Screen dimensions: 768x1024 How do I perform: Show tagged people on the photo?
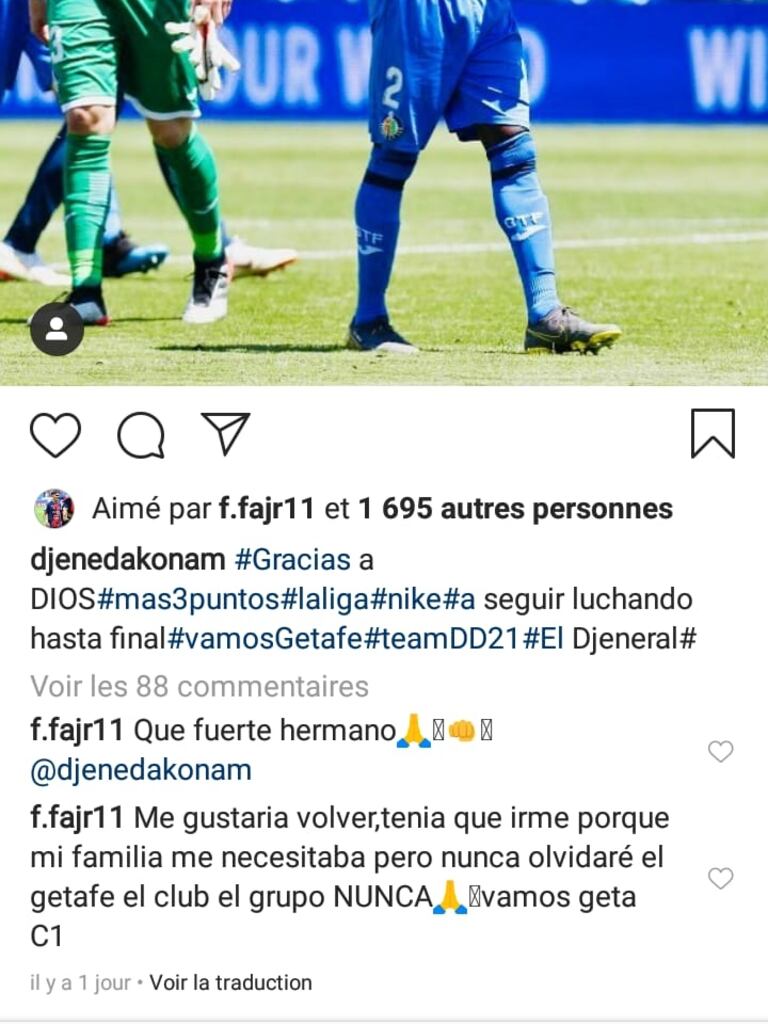click(57, 329)
